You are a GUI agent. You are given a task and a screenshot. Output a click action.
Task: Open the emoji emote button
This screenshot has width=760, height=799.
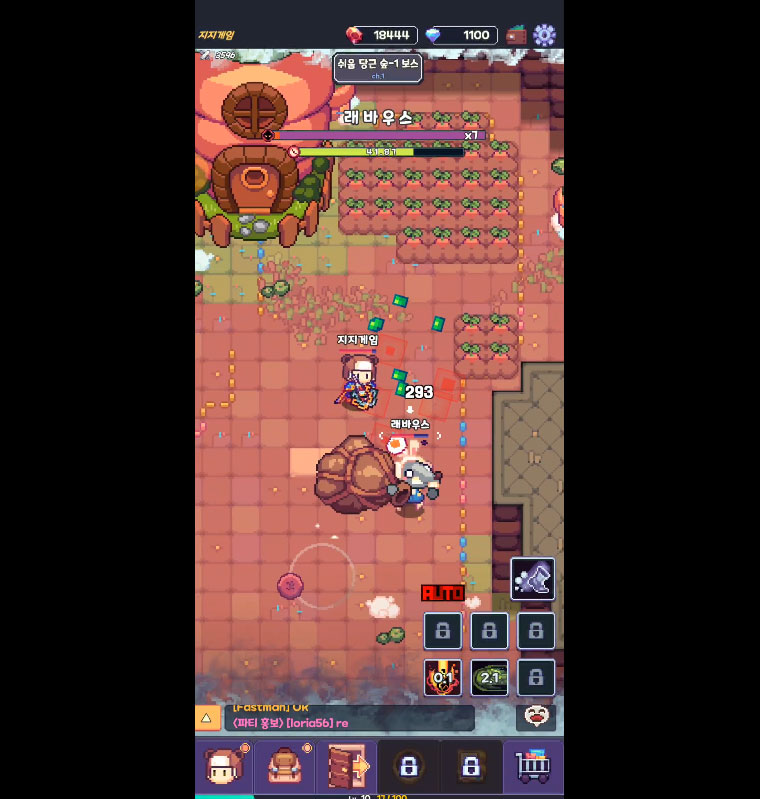(x=536, y=715)
